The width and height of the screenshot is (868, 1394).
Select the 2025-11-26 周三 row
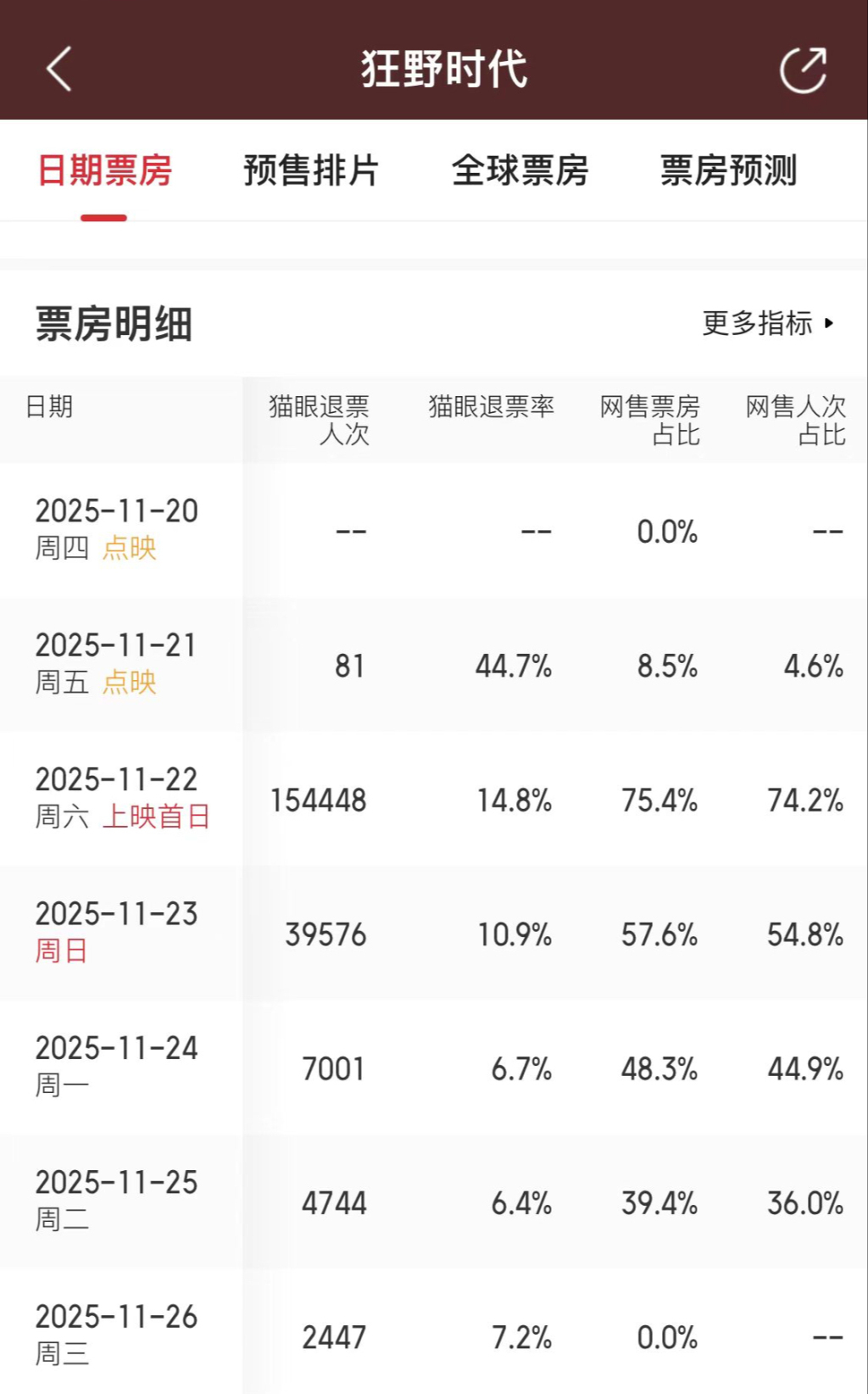point(116,1331)
